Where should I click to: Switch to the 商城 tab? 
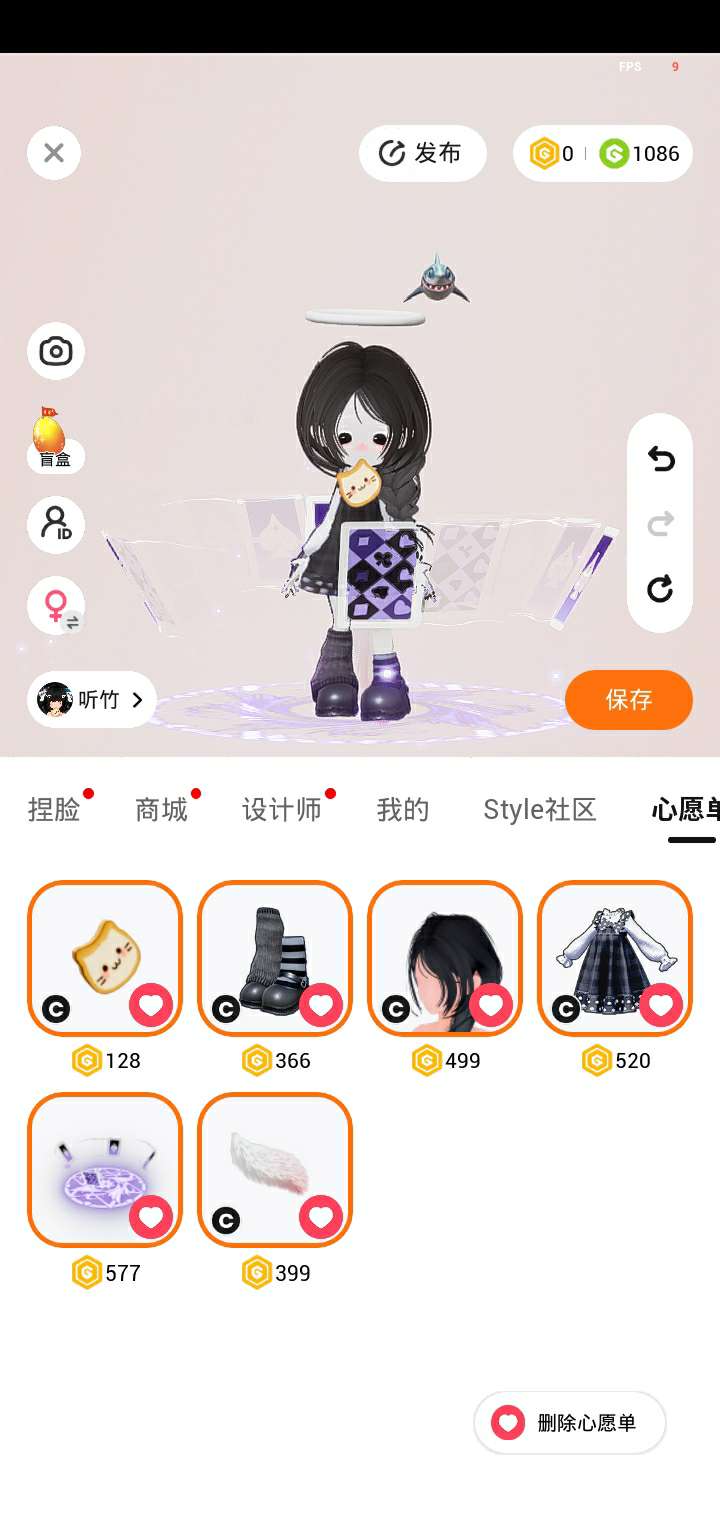coord(161,810)
